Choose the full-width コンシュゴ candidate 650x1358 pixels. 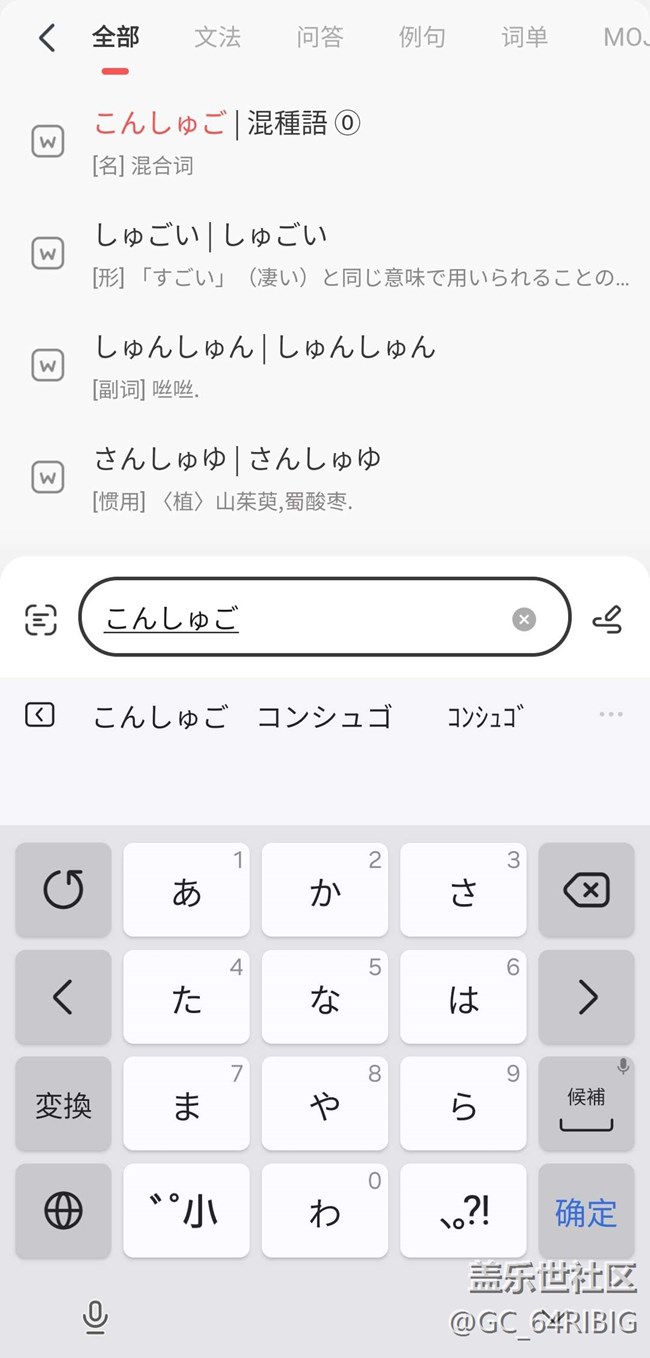coord(325,716)
